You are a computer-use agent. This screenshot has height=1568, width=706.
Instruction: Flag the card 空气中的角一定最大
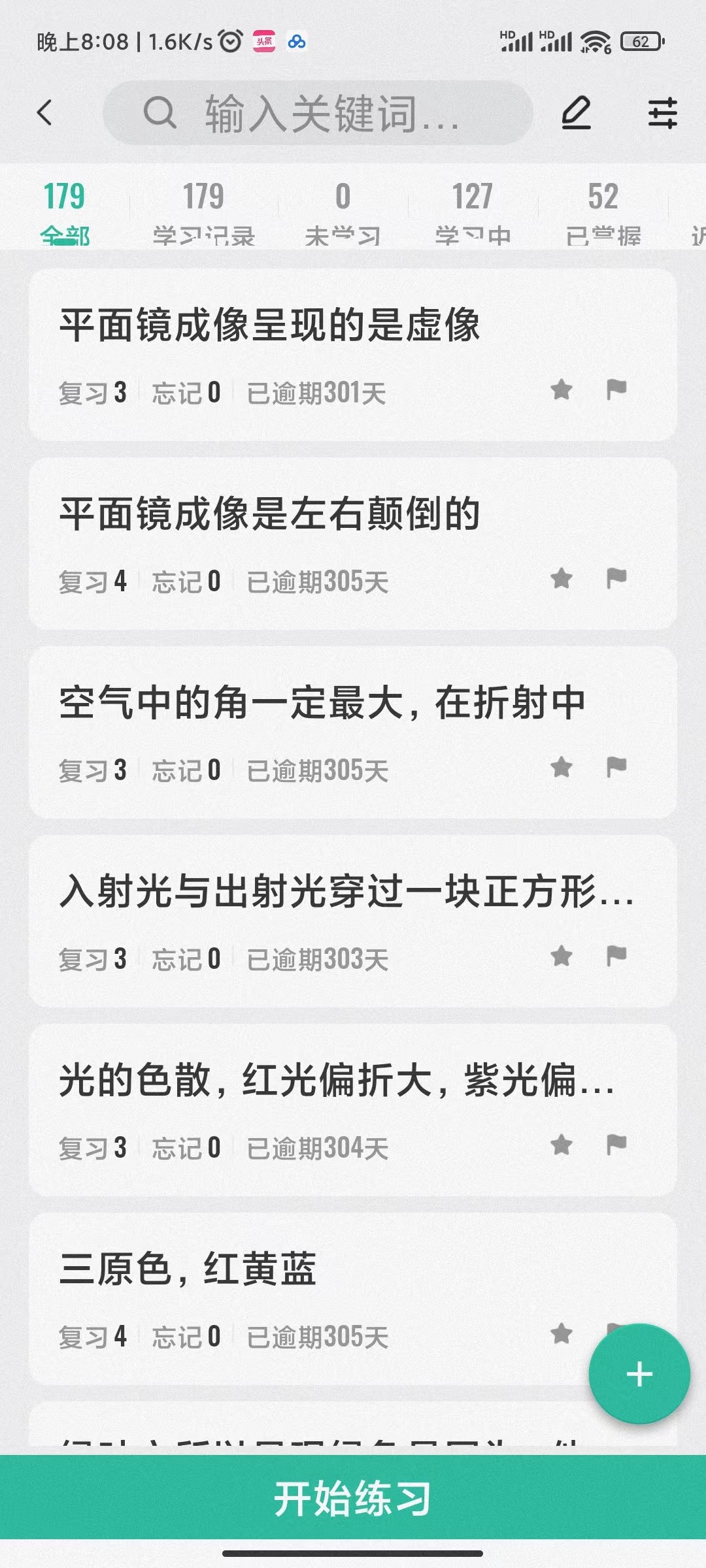pyautogui.click(x=616, y=767)
